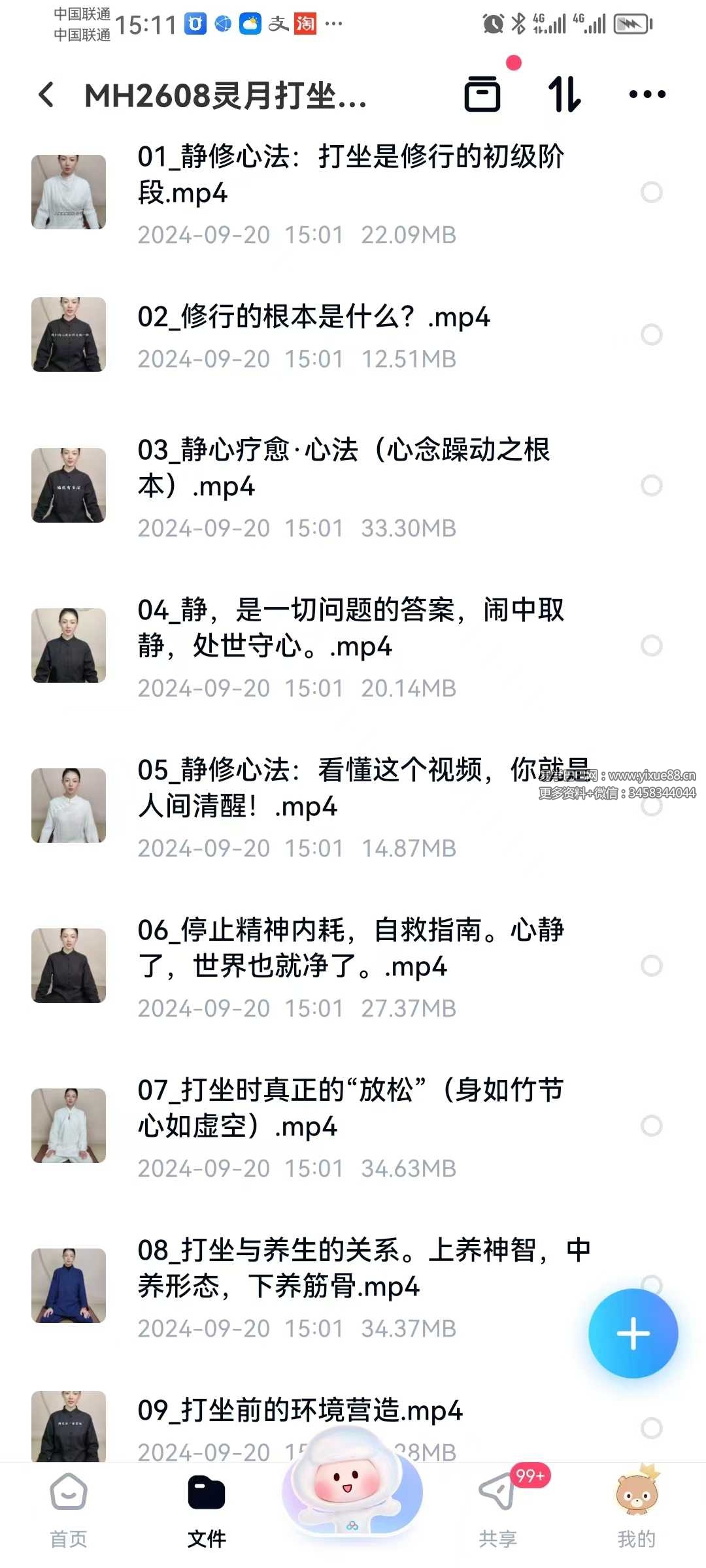
Task: Open the three-dot more options menu
Action: point(645,95)
